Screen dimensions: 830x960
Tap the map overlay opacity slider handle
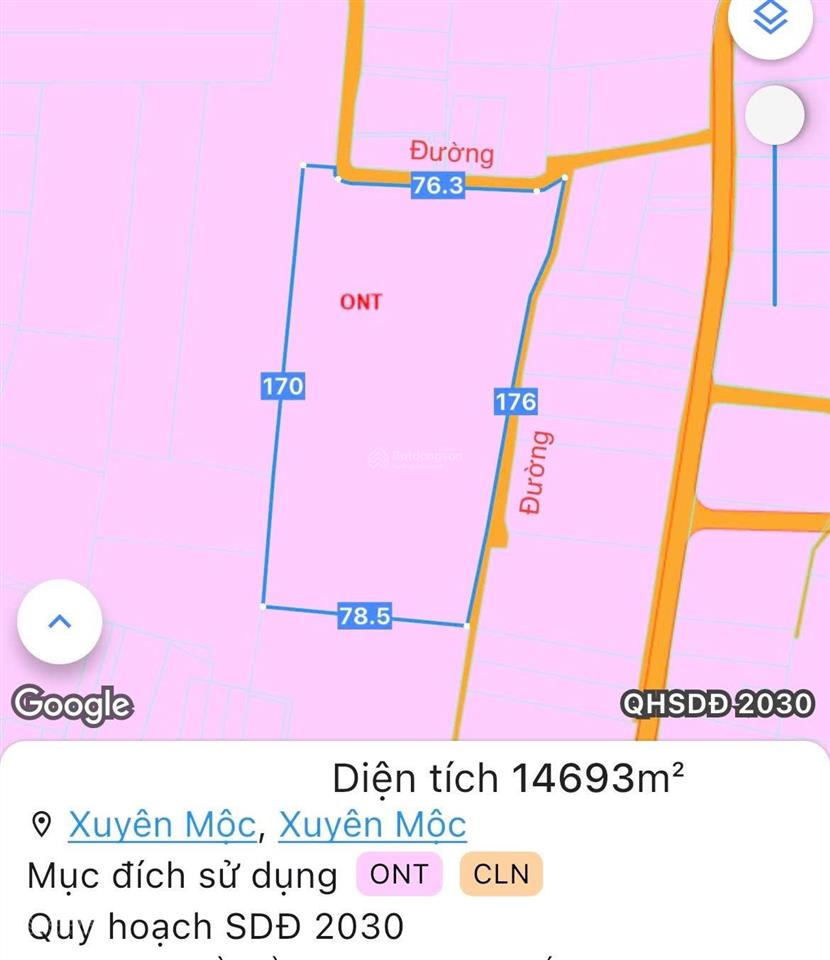click(x=775, y=115)
